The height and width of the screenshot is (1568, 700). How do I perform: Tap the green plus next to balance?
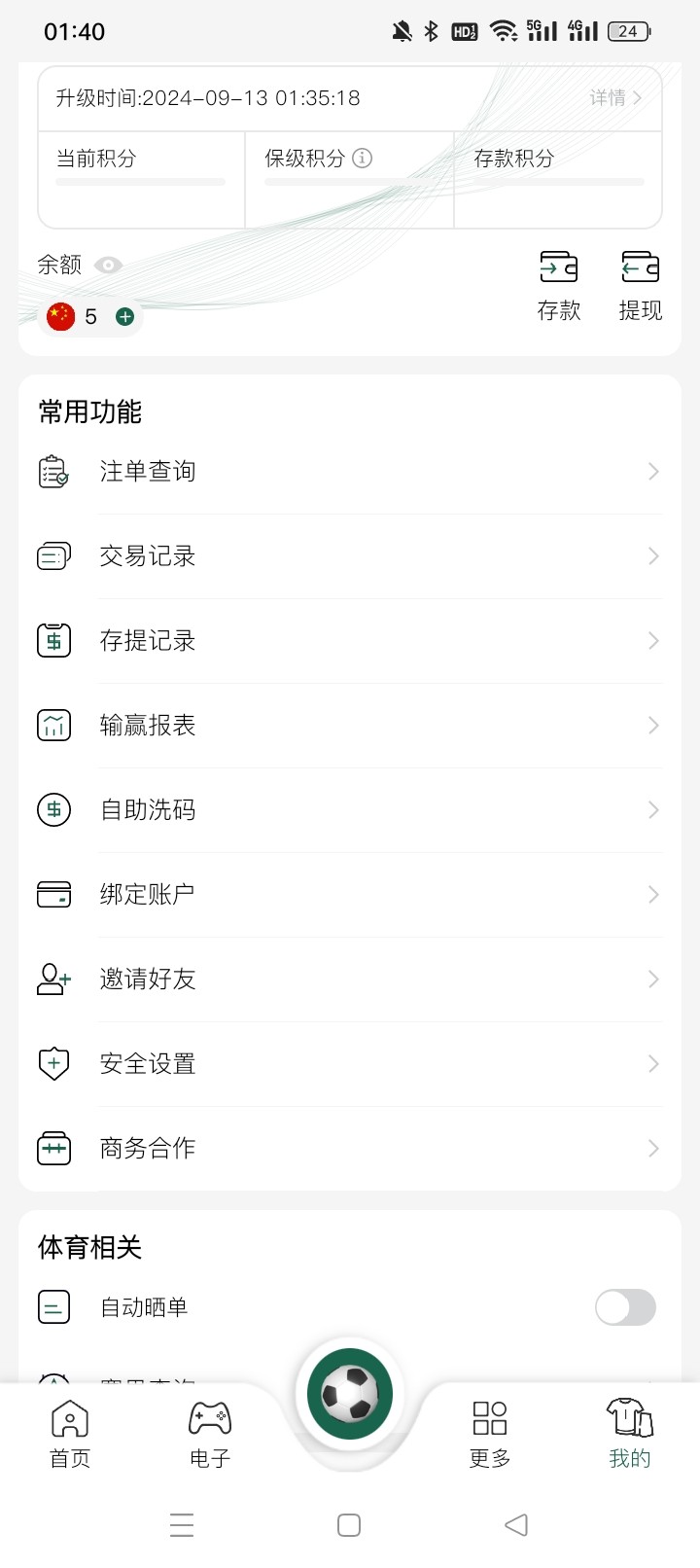124,316
